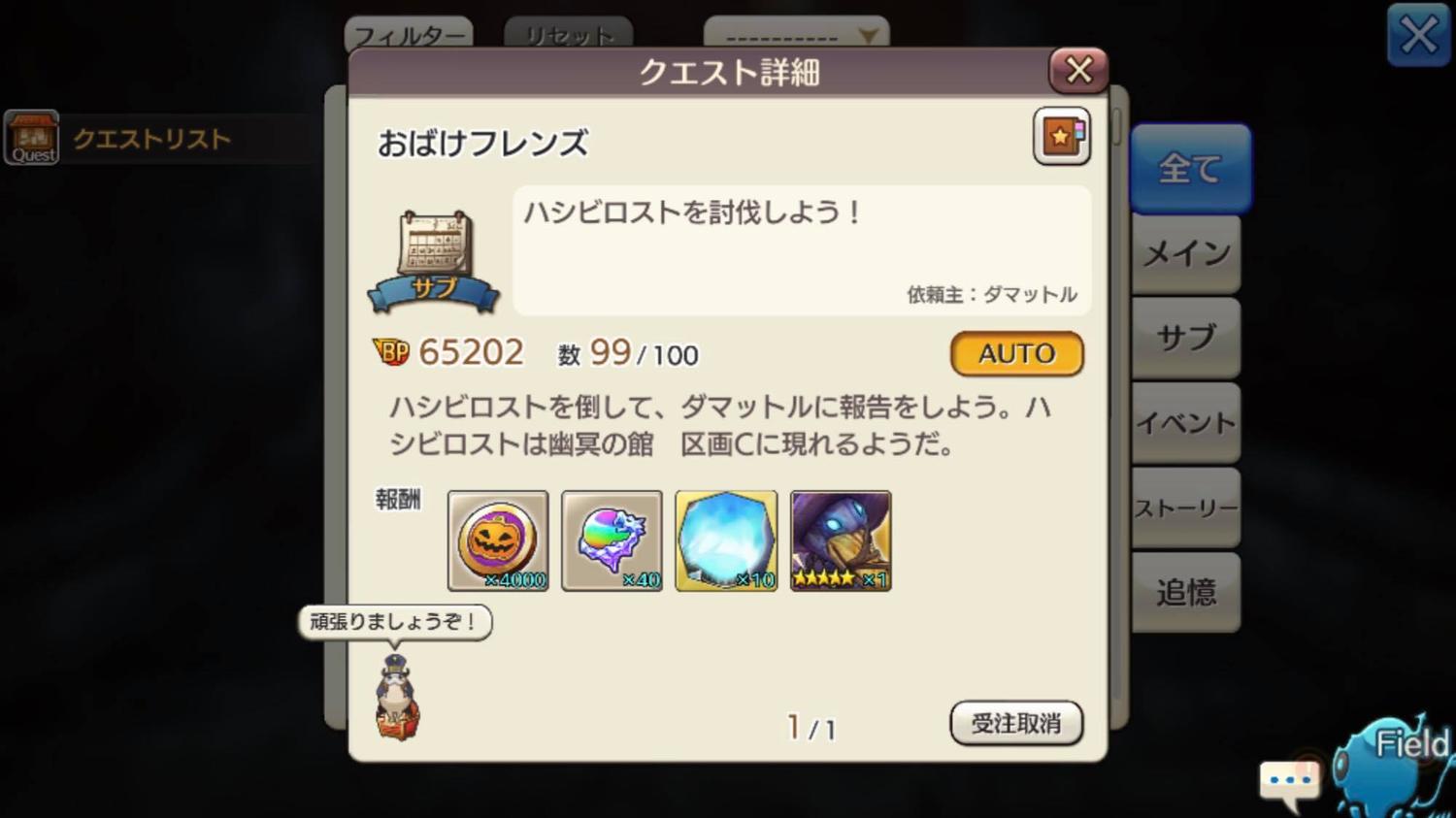Tap the リセット button

pyautogui.click(x=568, y=35)
